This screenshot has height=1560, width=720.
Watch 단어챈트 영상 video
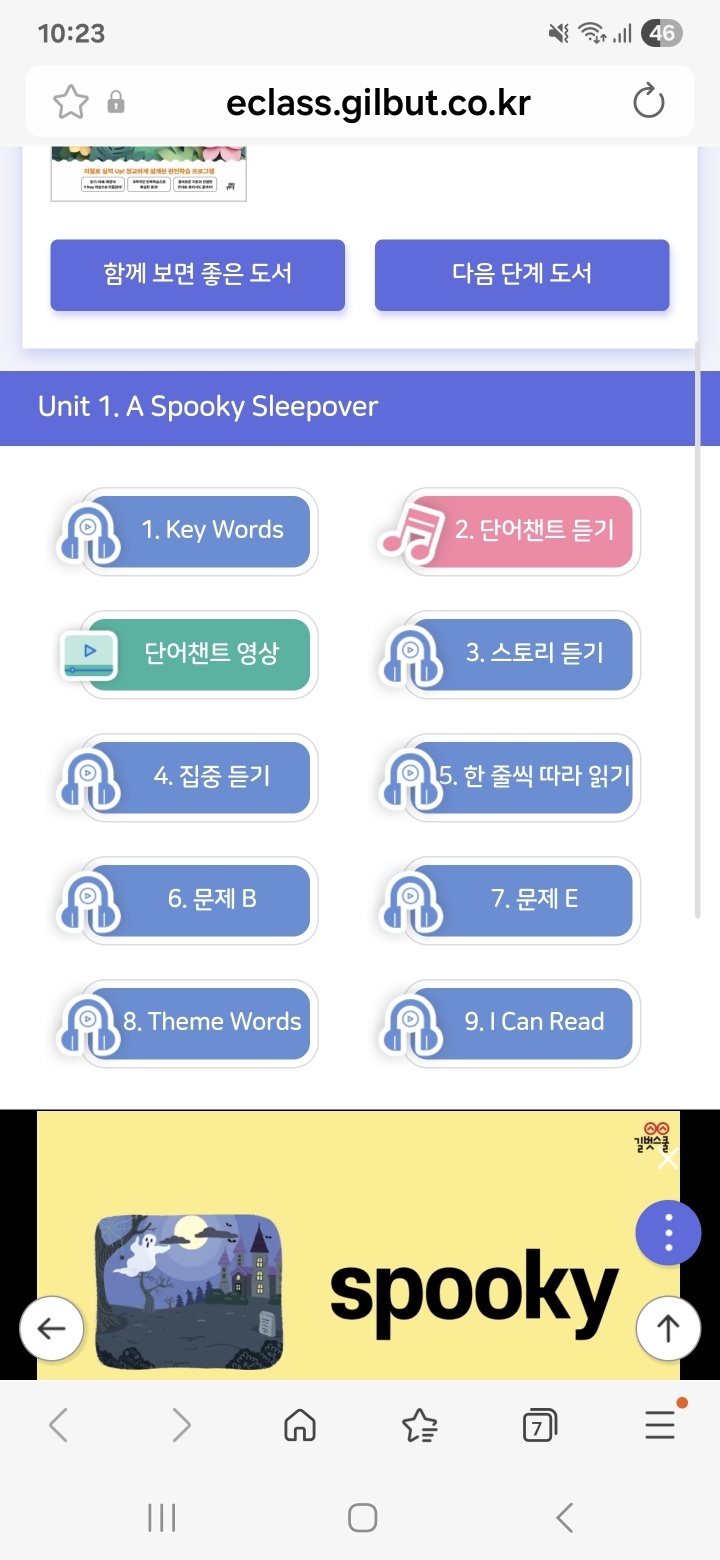(x=197, y=654)
